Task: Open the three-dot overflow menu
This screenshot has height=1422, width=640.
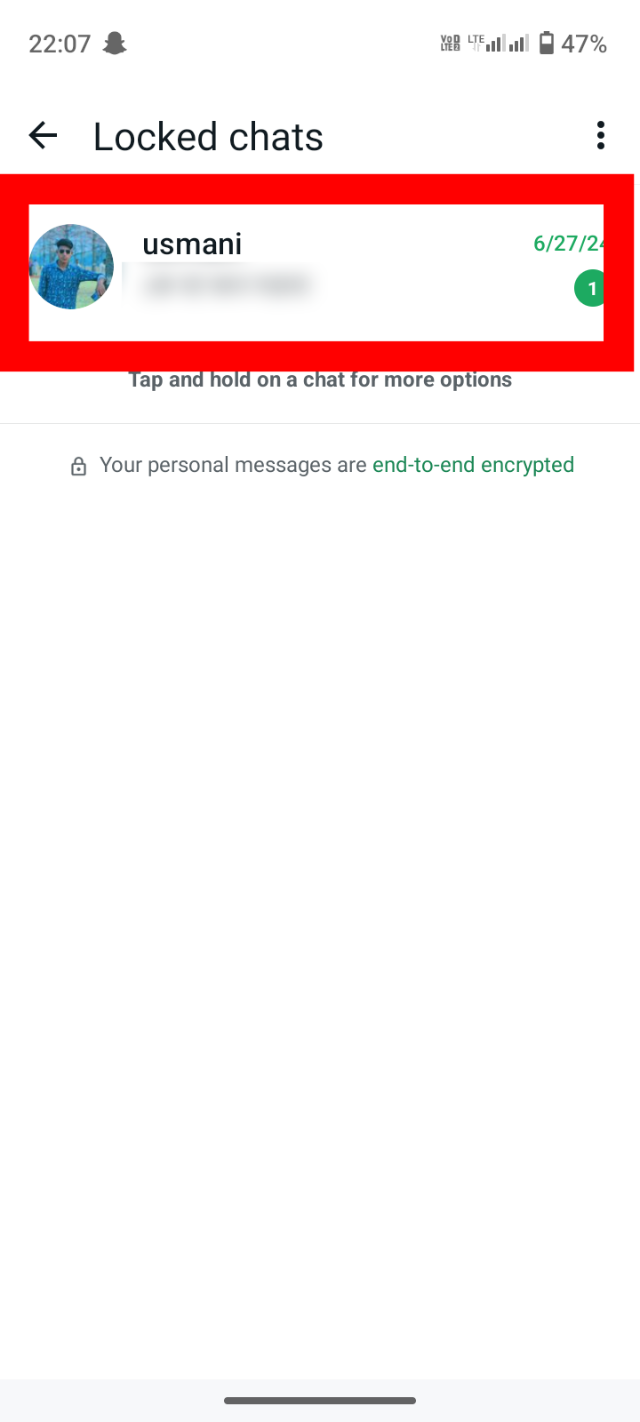Action: coord(600,136)
